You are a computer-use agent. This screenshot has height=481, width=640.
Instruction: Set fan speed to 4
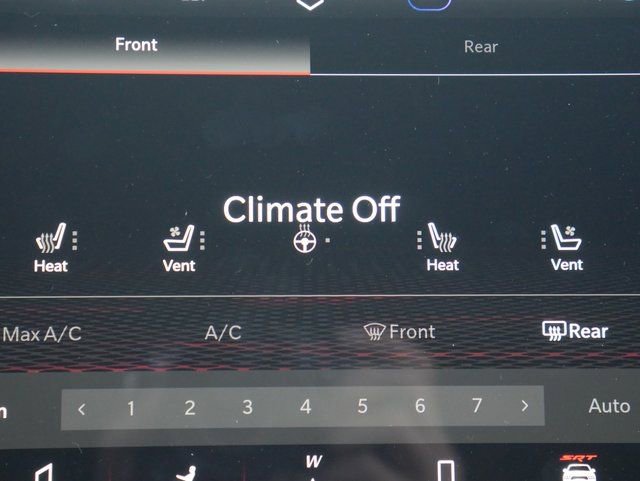305,407
